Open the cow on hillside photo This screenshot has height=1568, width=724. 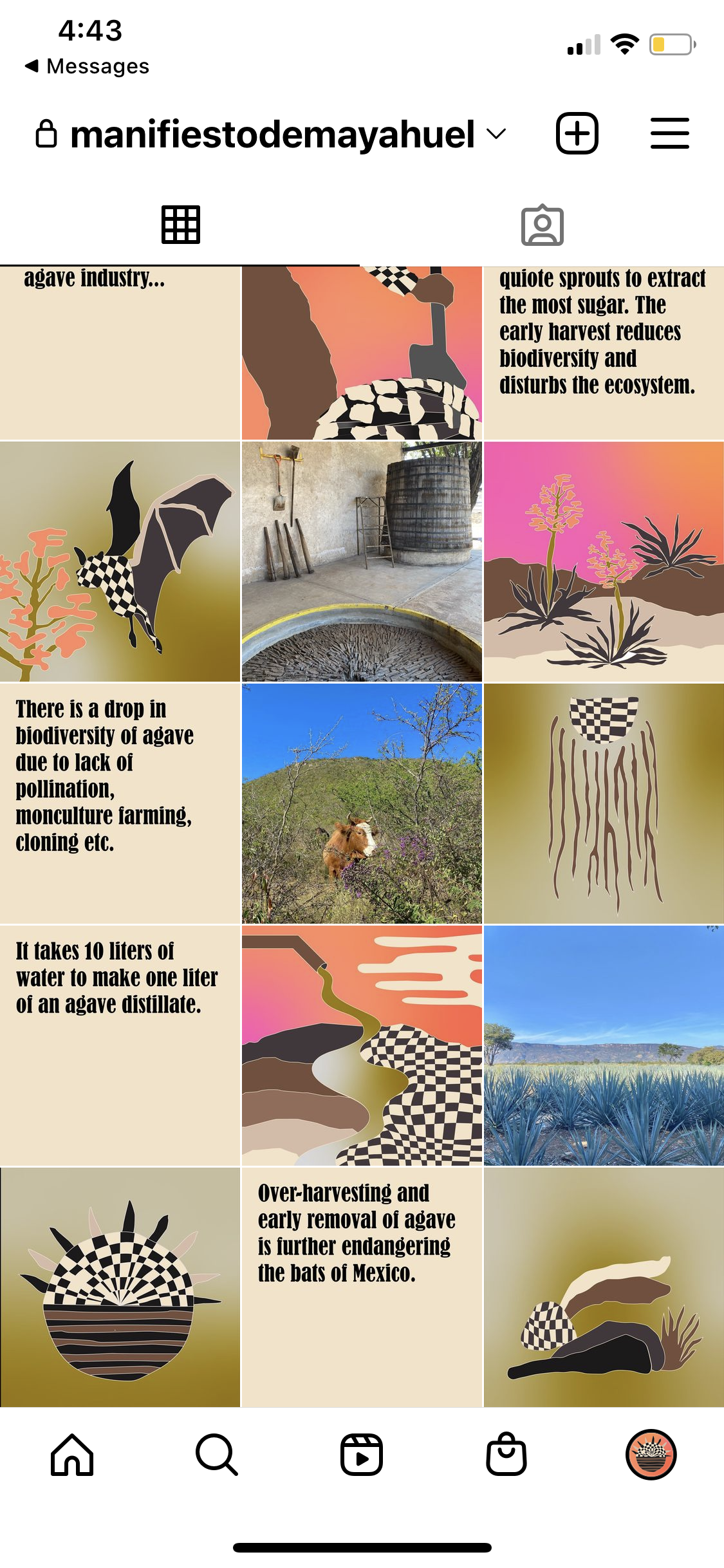pos(362,803)
